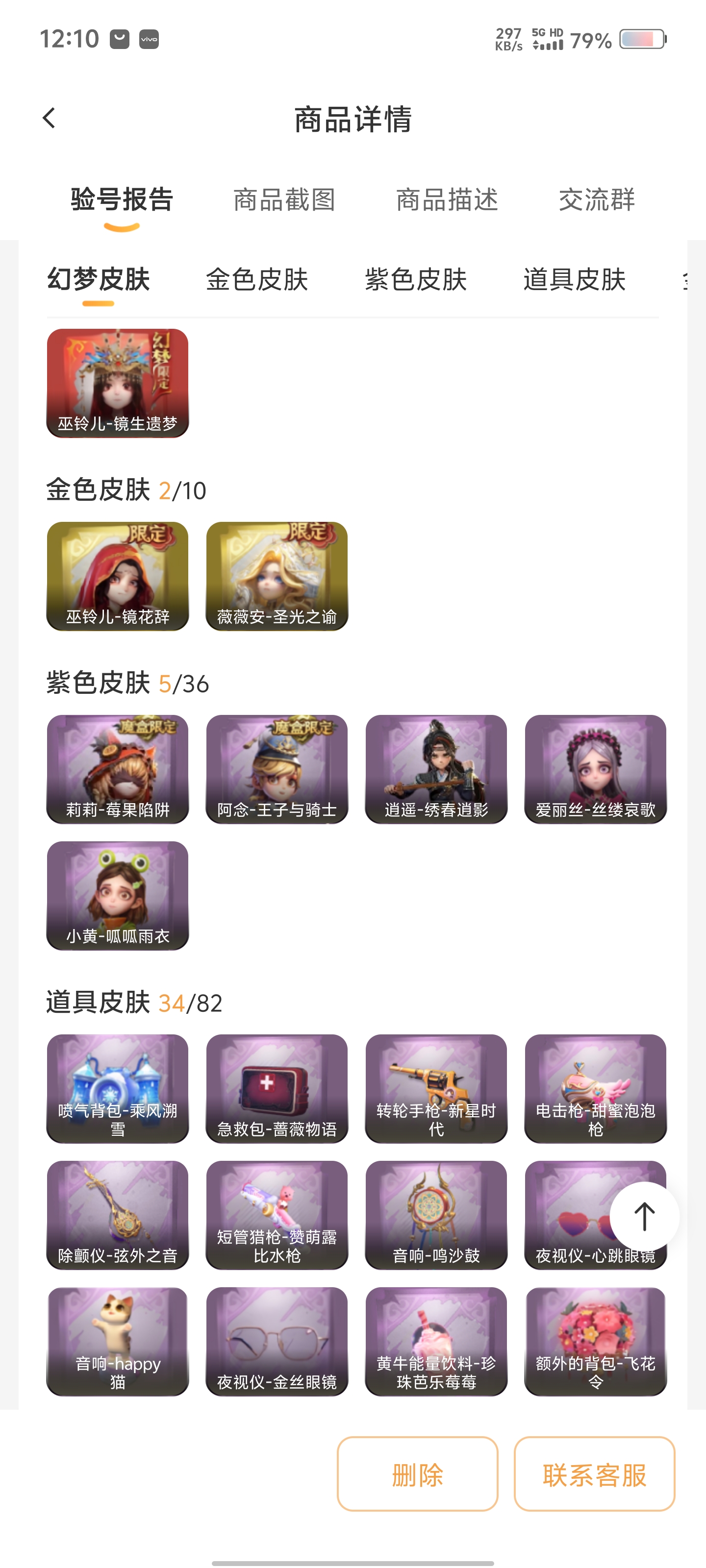Tap the 删除 button
Viewport: 706px width, 1568px height.
(x=418, y=1473)
